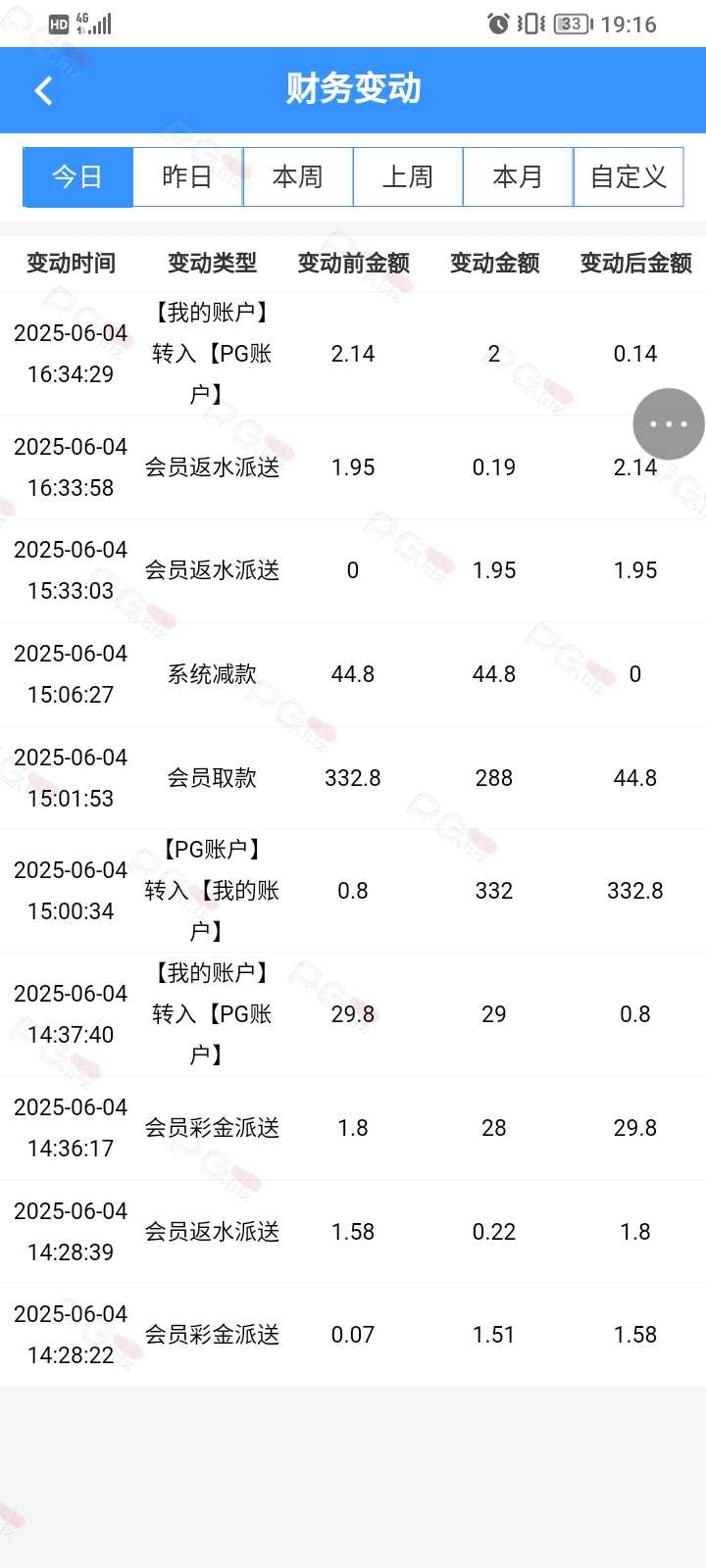This screenshot has height=1568, width=706.
Task: Select the 今日 tab
Action: (77, 177)
